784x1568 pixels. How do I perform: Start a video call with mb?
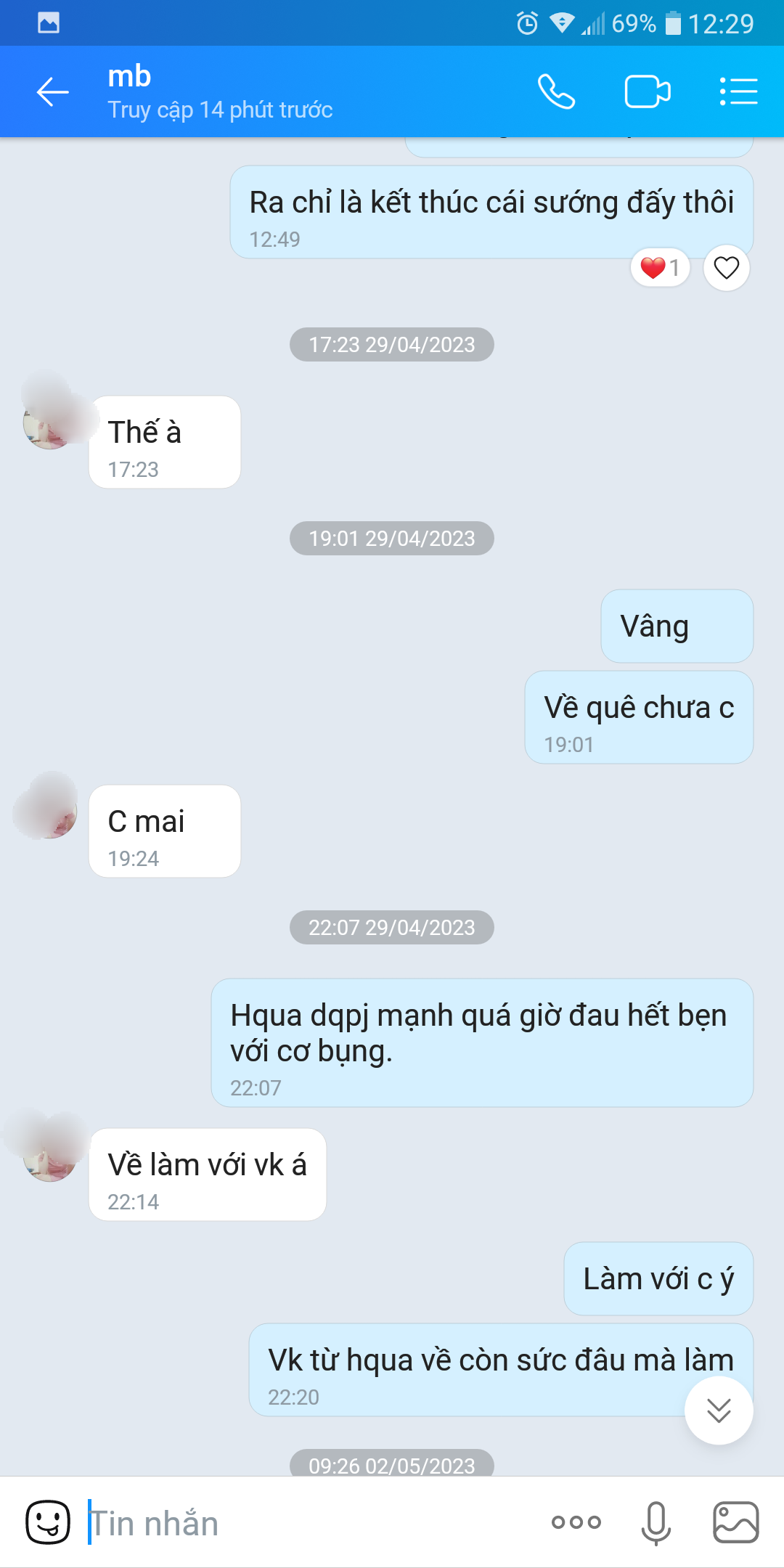point(647,92)
